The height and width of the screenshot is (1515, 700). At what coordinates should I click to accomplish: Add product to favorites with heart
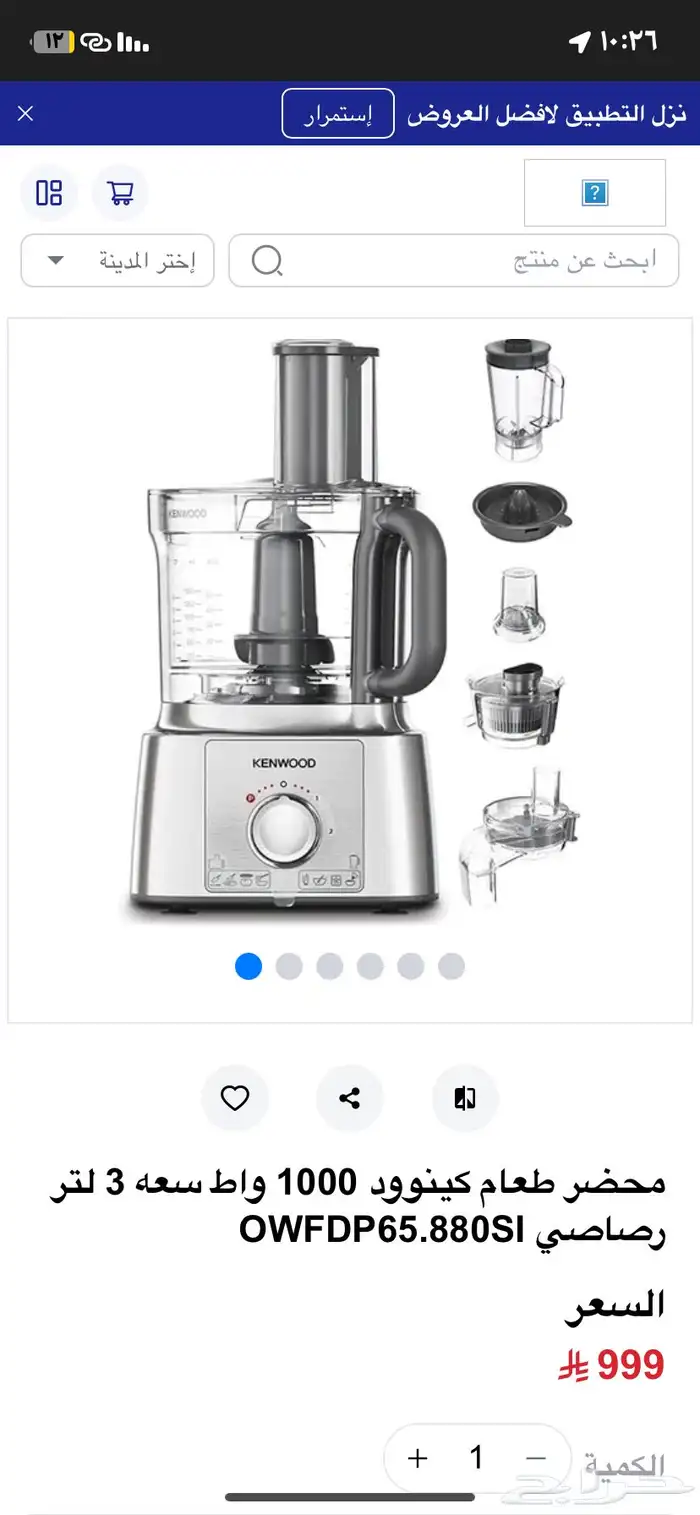tap(235, 1099)
